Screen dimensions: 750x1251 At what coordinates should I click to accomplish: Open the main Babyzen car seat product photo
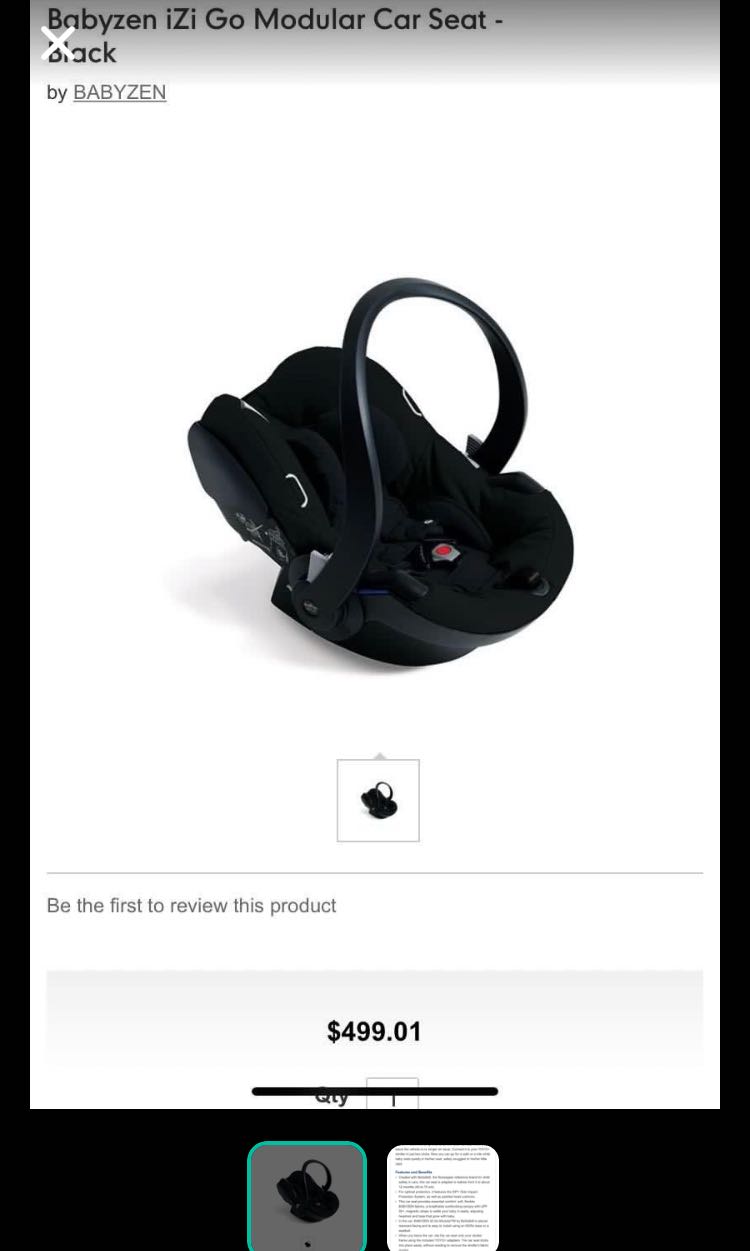click(x=375, y=470)
